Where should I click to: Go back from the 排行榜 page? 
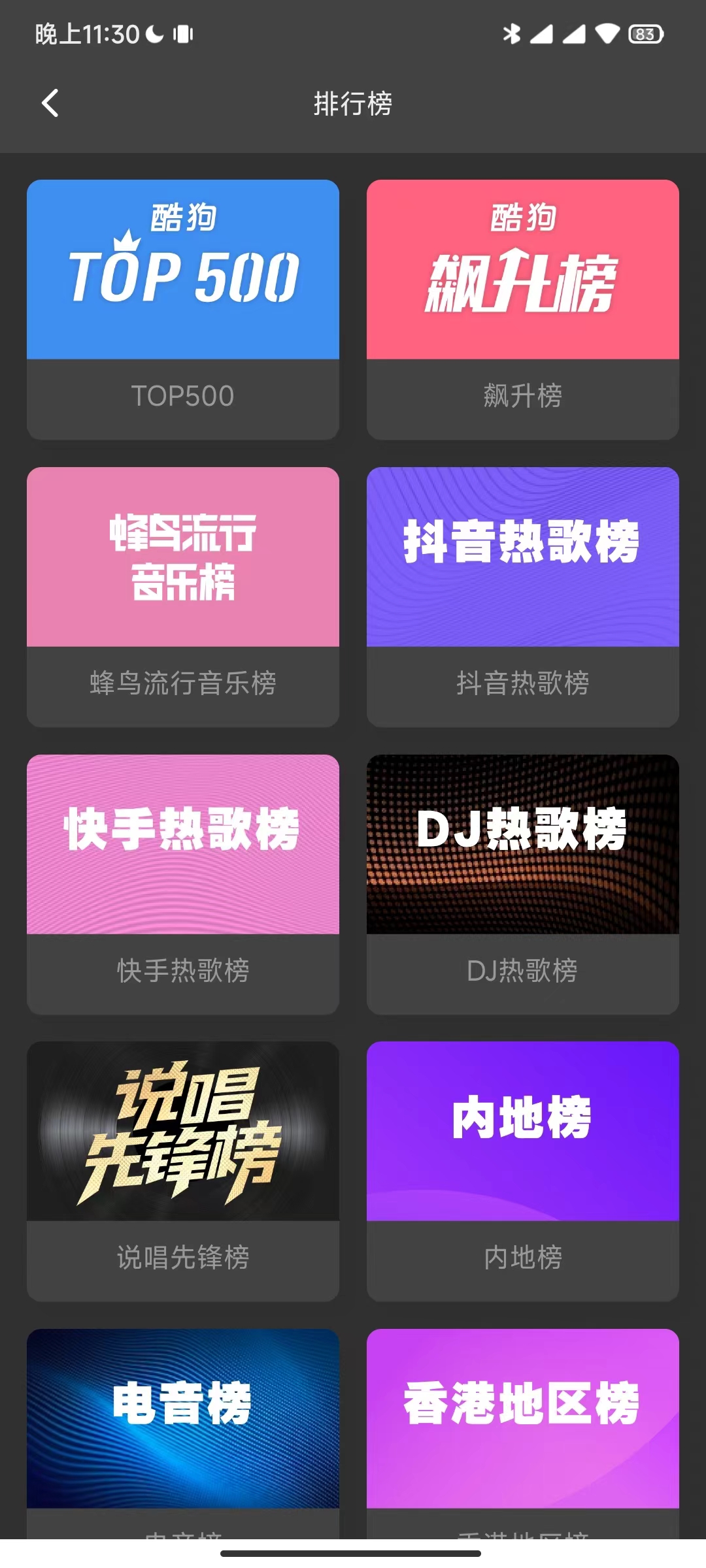pos(50,103)
